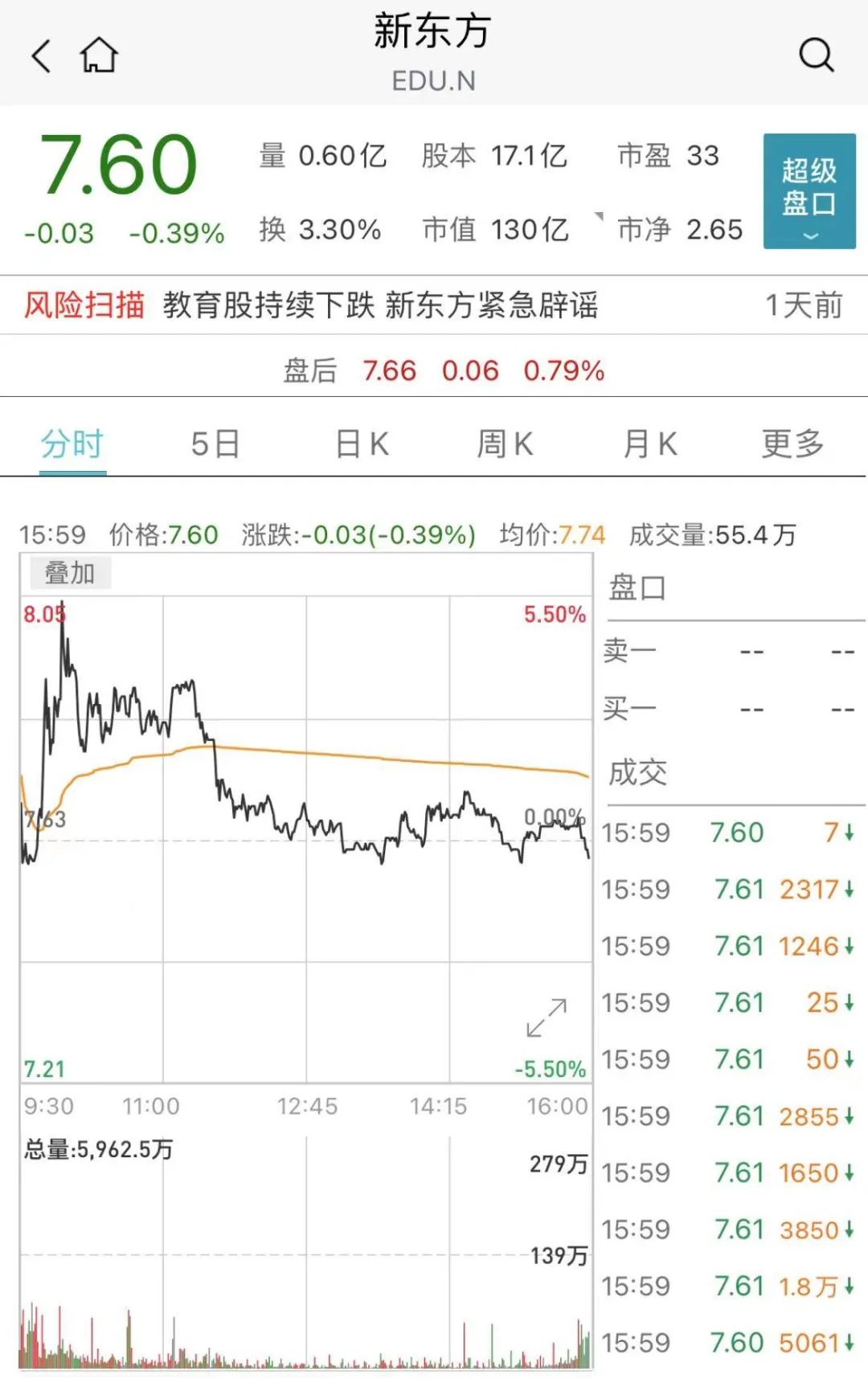This screenshot has height=1379, width=868.
Task: Switch to the 5日 chart tab
Action: (x=215, y=444)
